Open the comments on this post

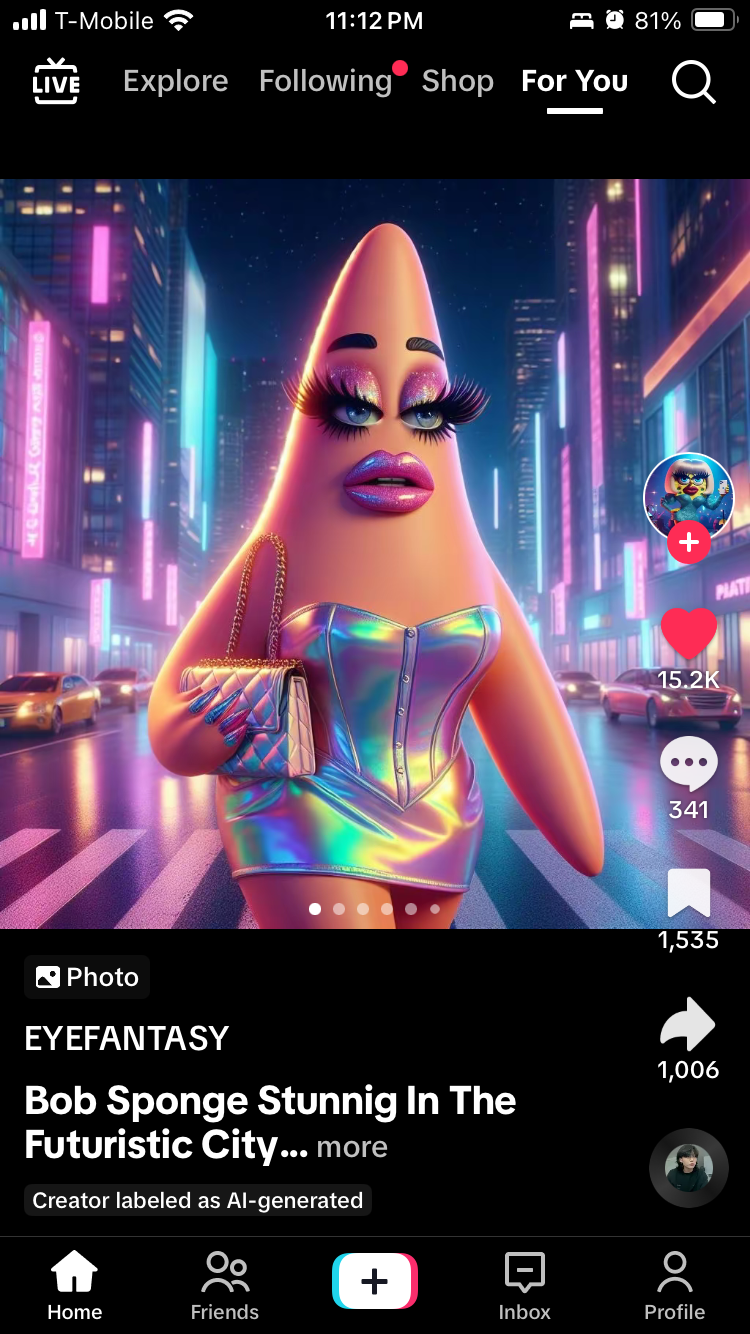tap(689, 765)
